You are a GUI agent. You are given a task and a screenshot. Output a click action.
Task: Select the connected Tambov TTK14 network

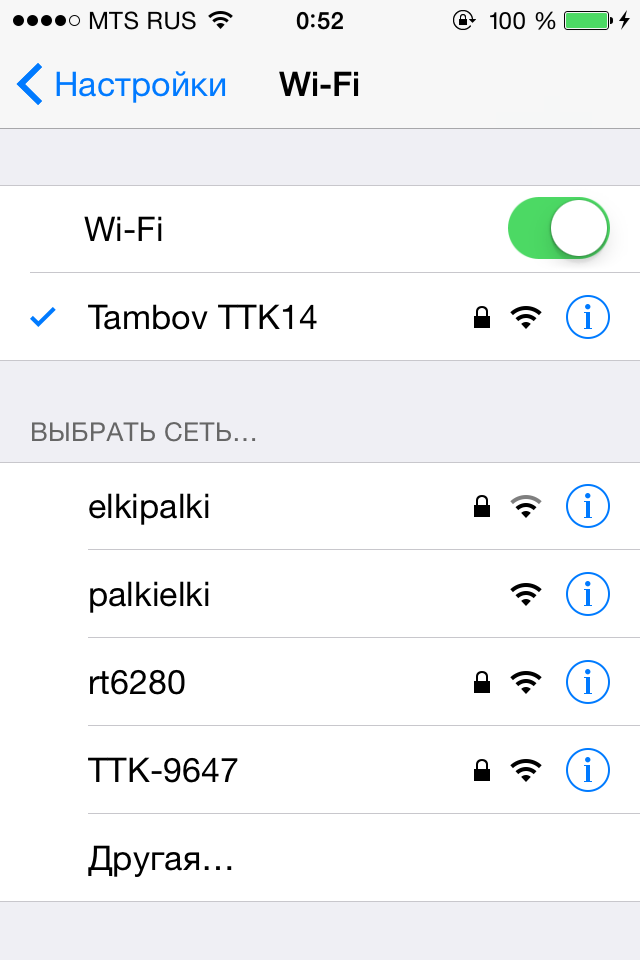pyautogui.click(x=203, y=318)
